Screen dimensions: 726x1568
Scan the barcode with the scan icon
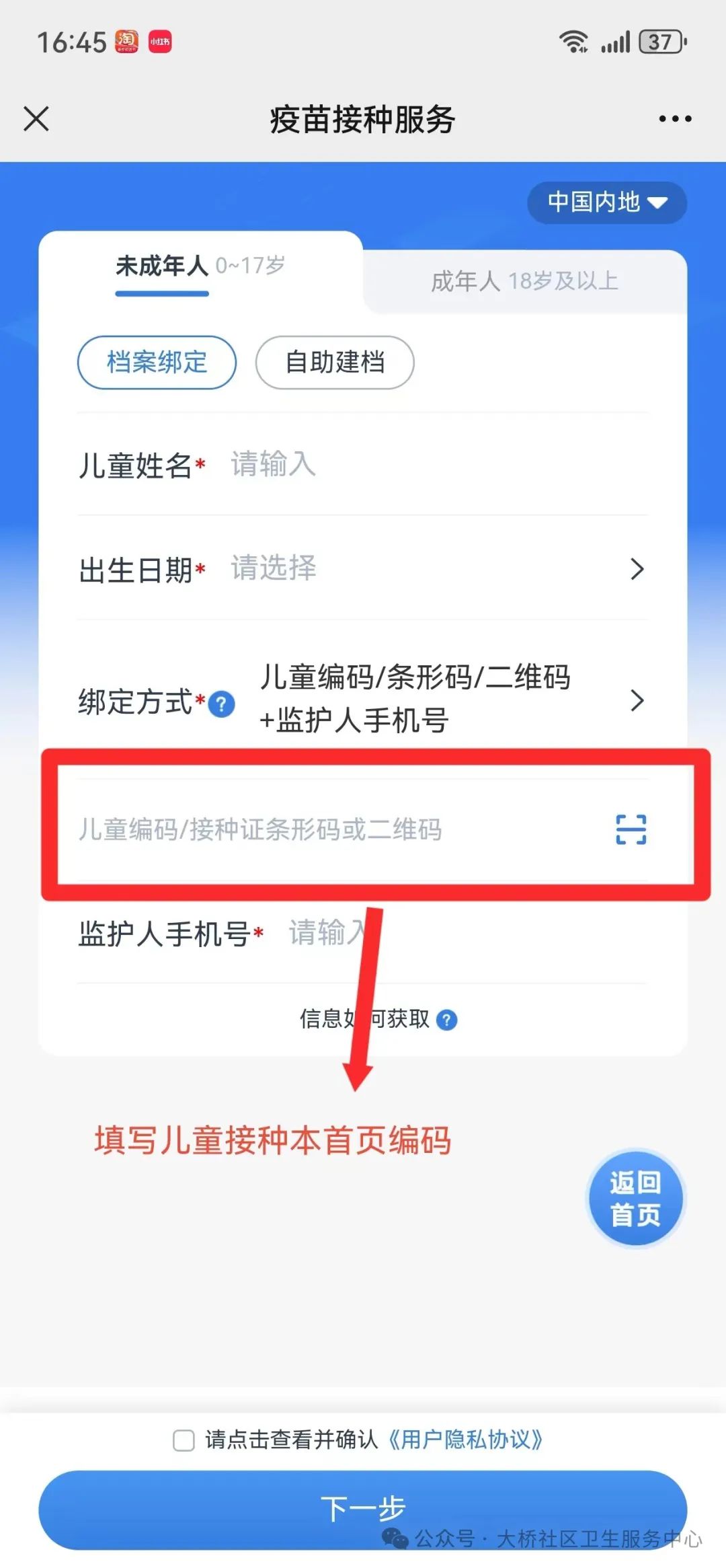pos(631,829)
